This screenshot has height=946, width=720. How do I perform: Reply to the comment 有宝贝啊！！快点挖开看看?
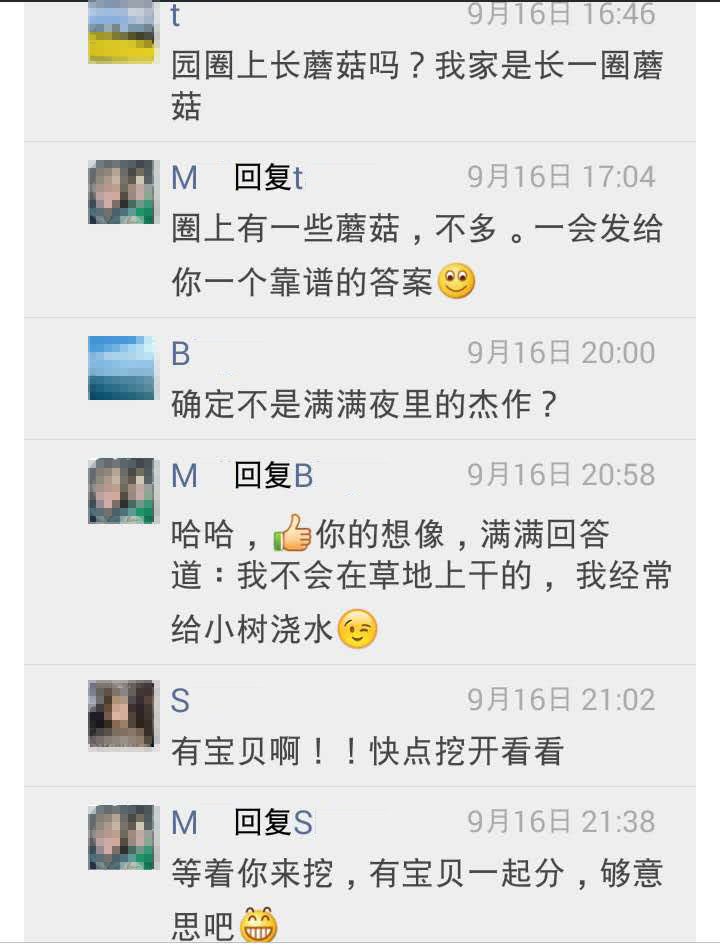click(368, 752)
